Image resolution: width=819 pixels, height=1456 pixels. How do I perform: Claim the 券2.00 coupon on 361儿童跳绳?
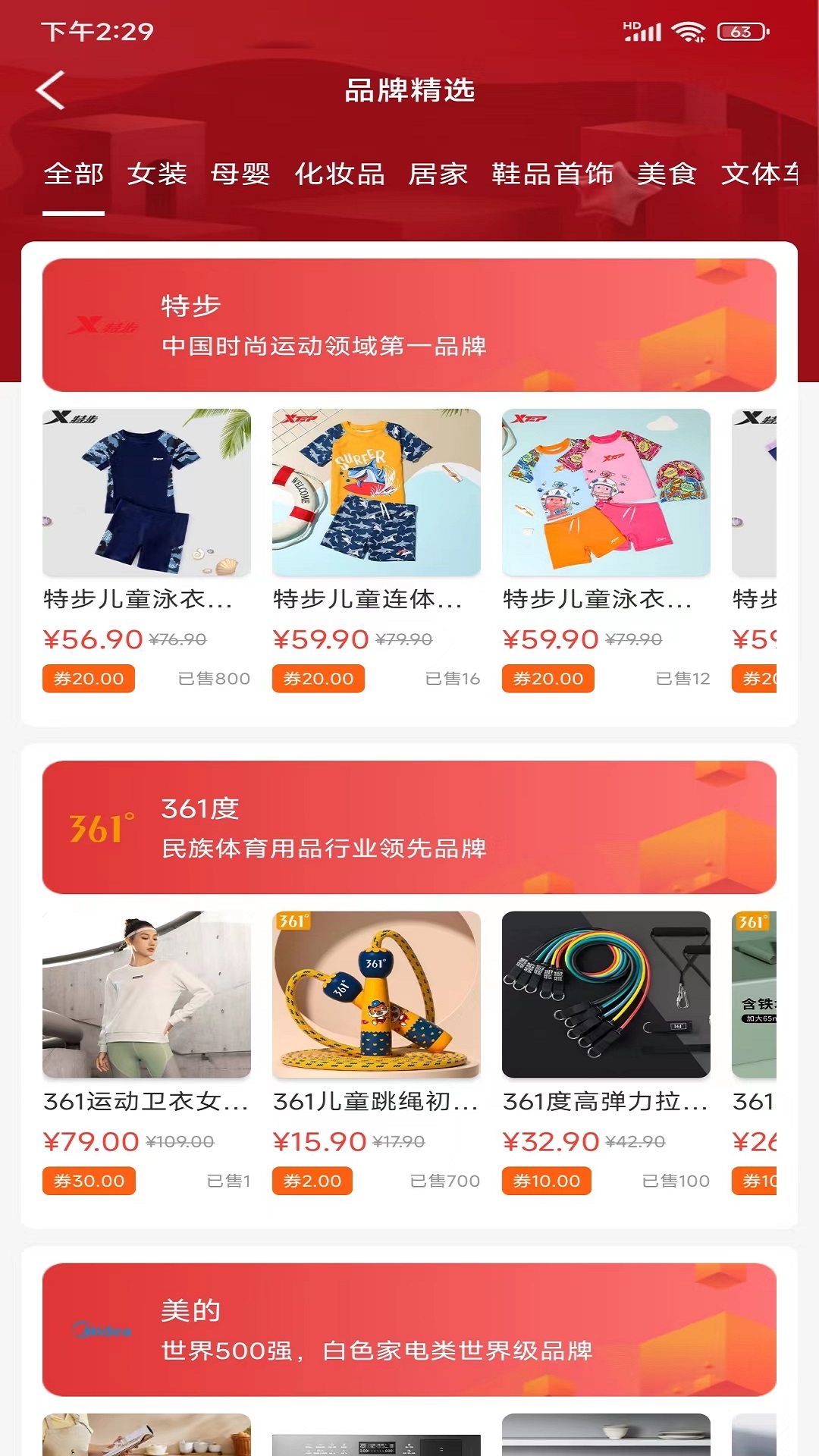(x=312, y=1181)
